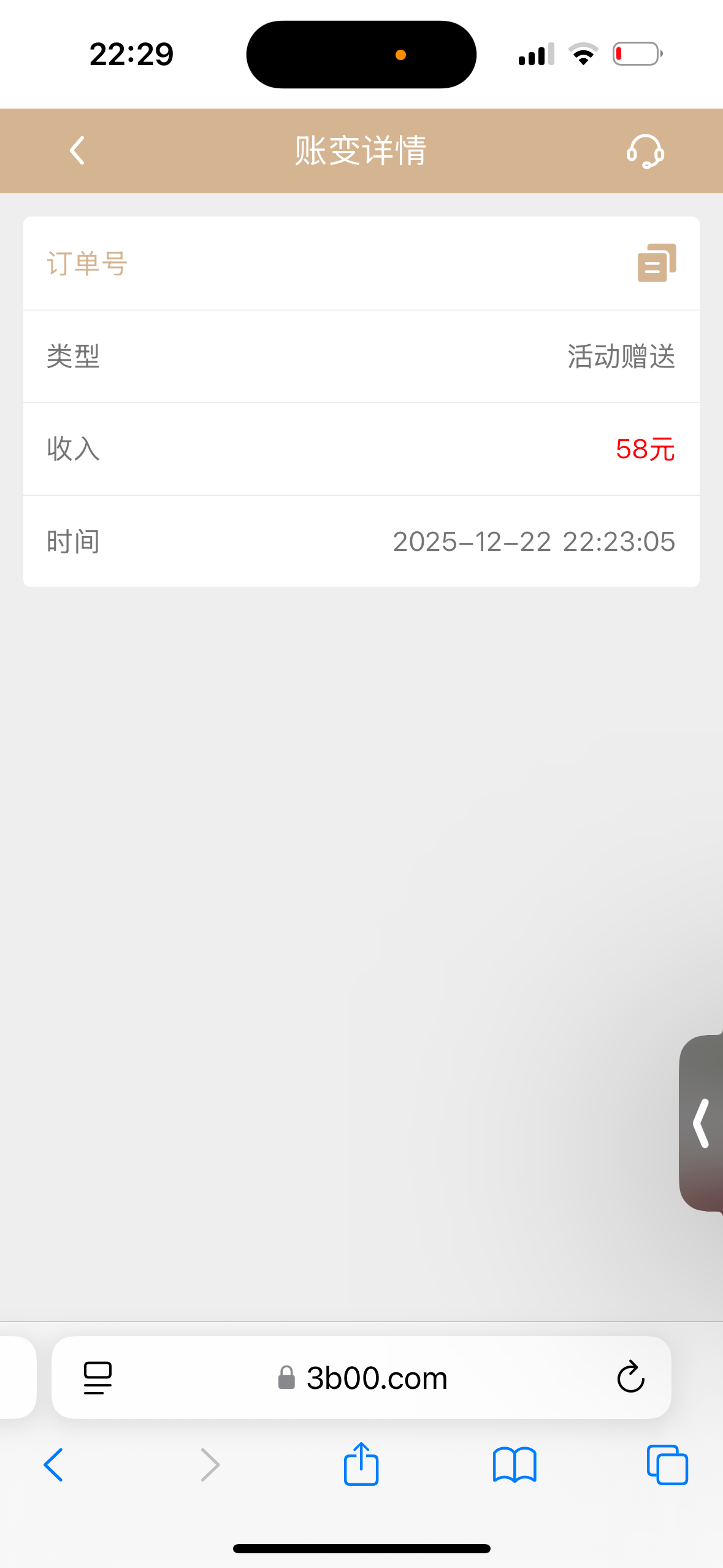The width and height of the screenshot is (723, 1568).
Task: Copy the 订单号 order number
Action: click(656, 263)
